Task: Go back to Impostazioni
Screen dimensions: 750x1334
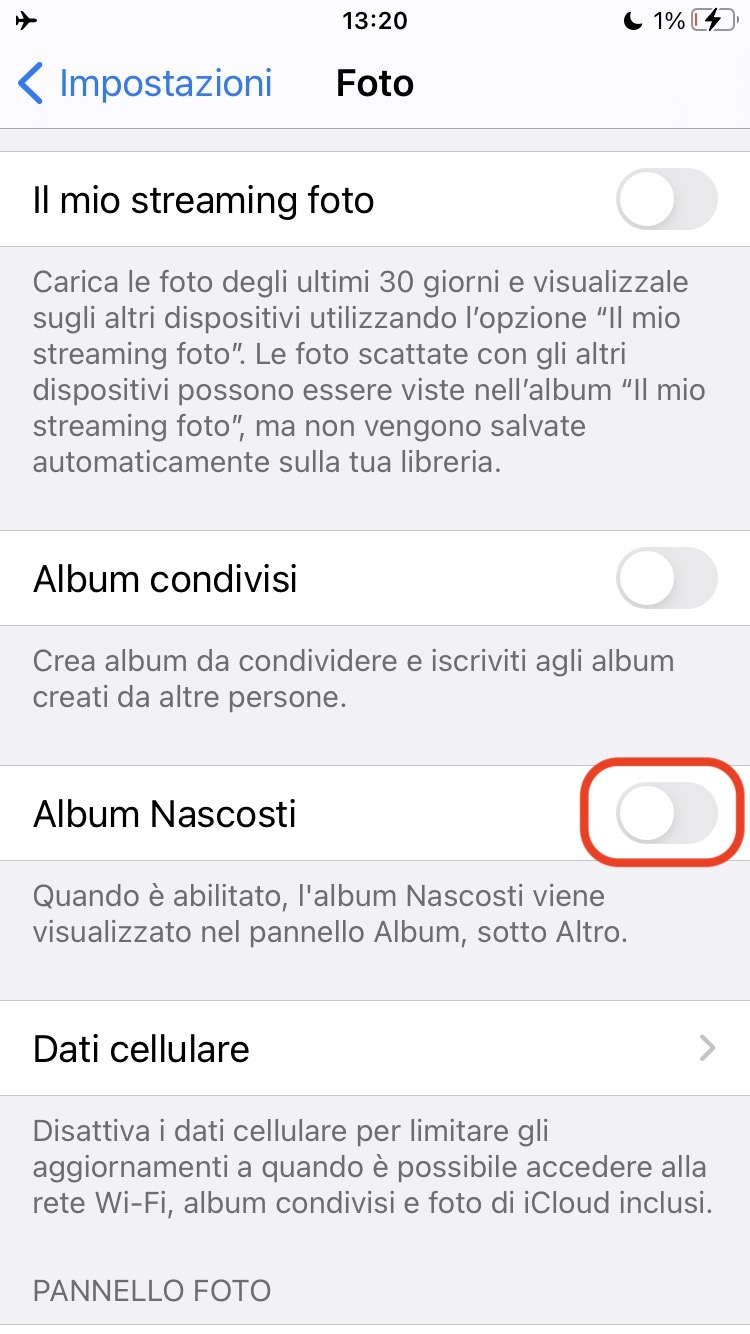Action: point(145,83)
